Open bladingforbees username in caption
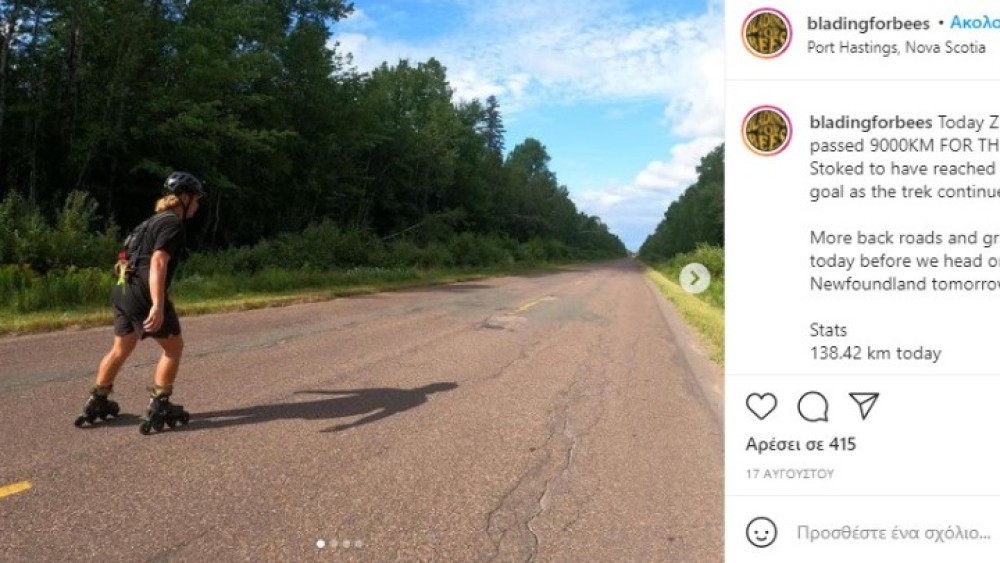 870,123
